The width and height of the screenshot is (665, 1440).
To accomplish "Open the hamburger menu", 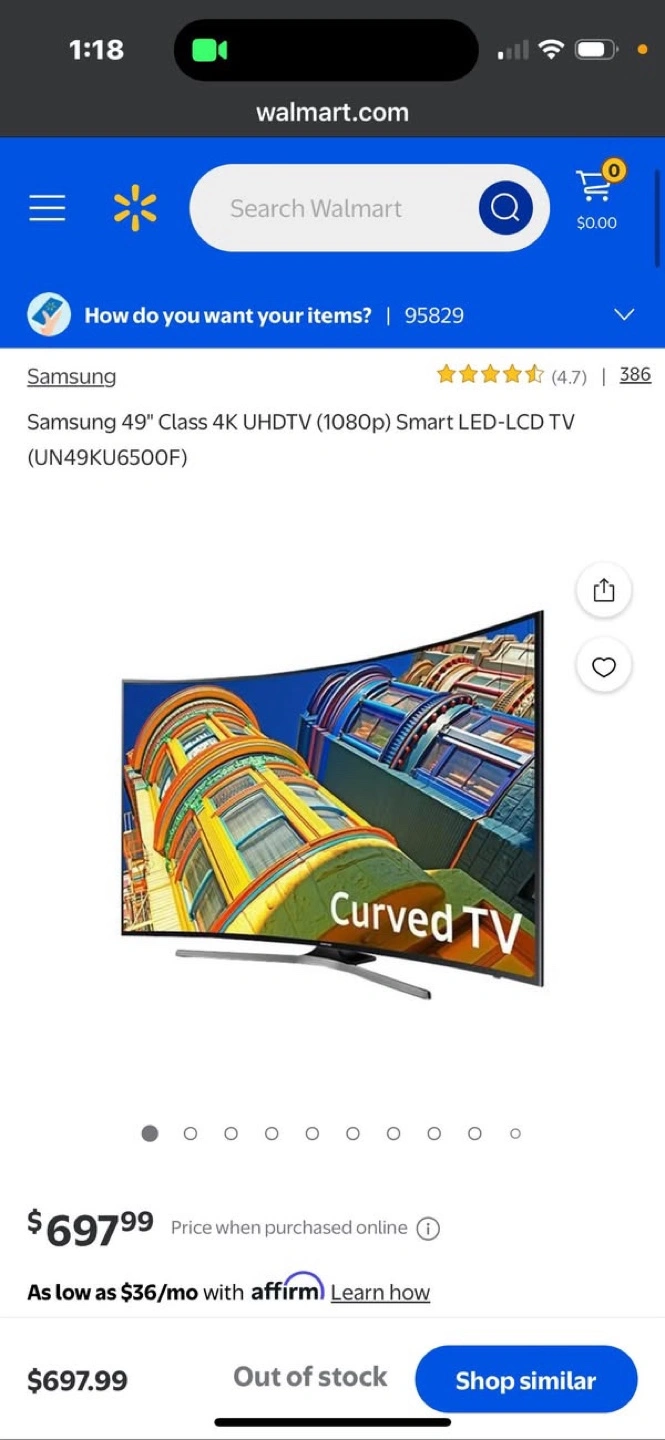I will (x=46, y=208).
